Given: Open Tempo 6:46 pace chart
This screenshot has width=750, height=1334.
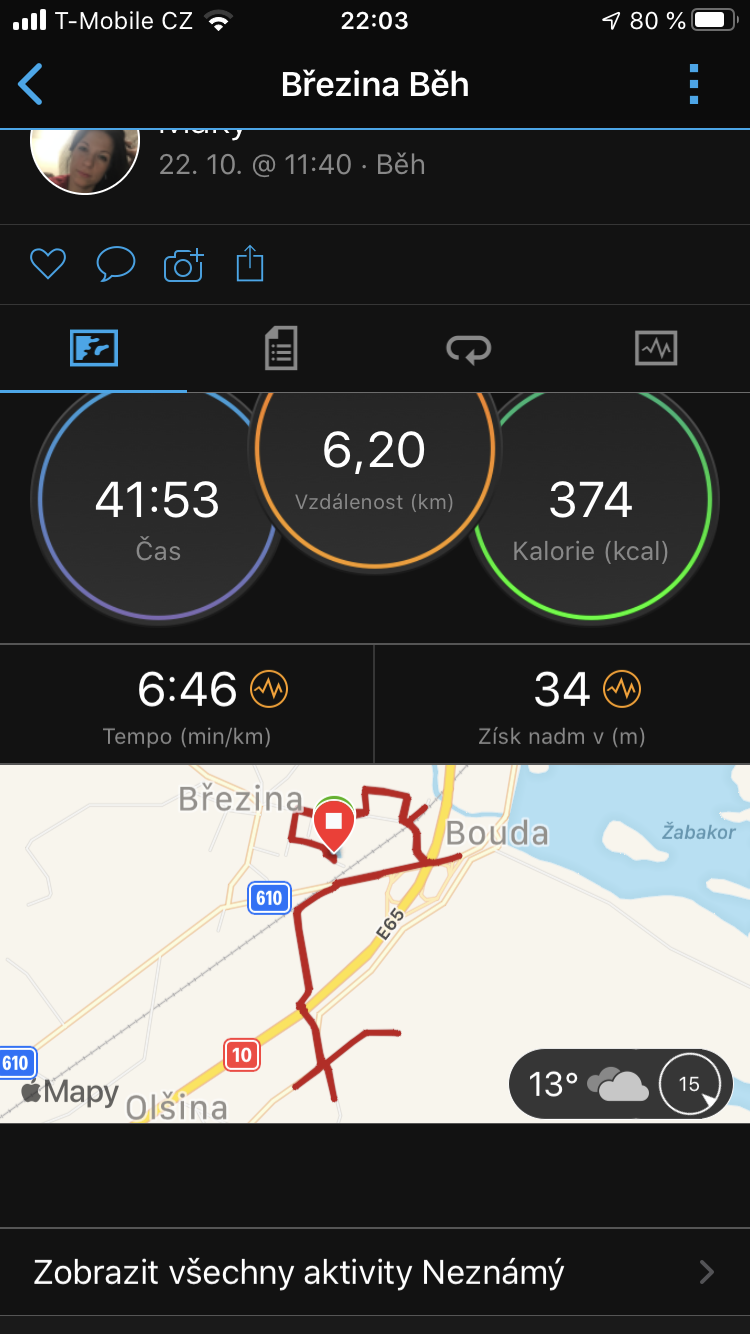Looking at the screenshot, I should [187, 705].
